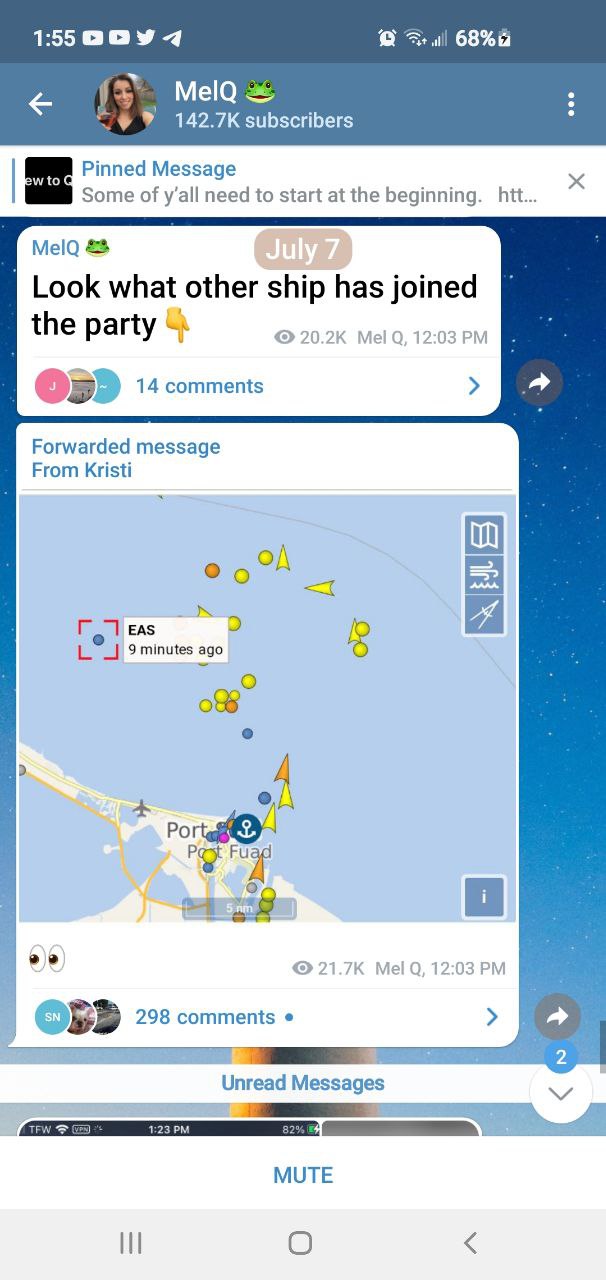Open MelQ channel profile info

(x=264, y=105)
